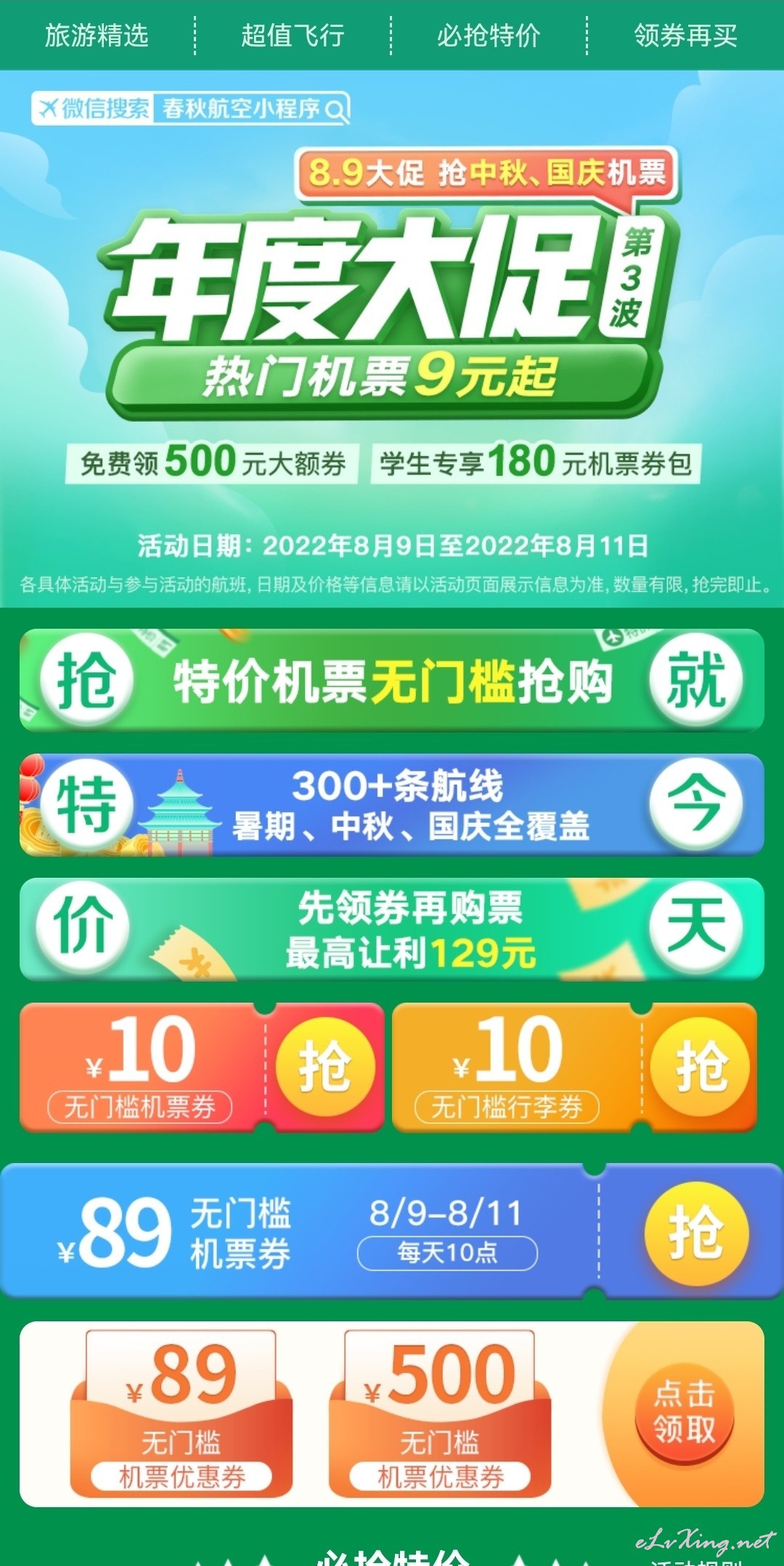Grab the ¥10 无门槛机票券 coupon
Image resolution: width=784 pixels, height=1566 pixels.
point(325,1066)
